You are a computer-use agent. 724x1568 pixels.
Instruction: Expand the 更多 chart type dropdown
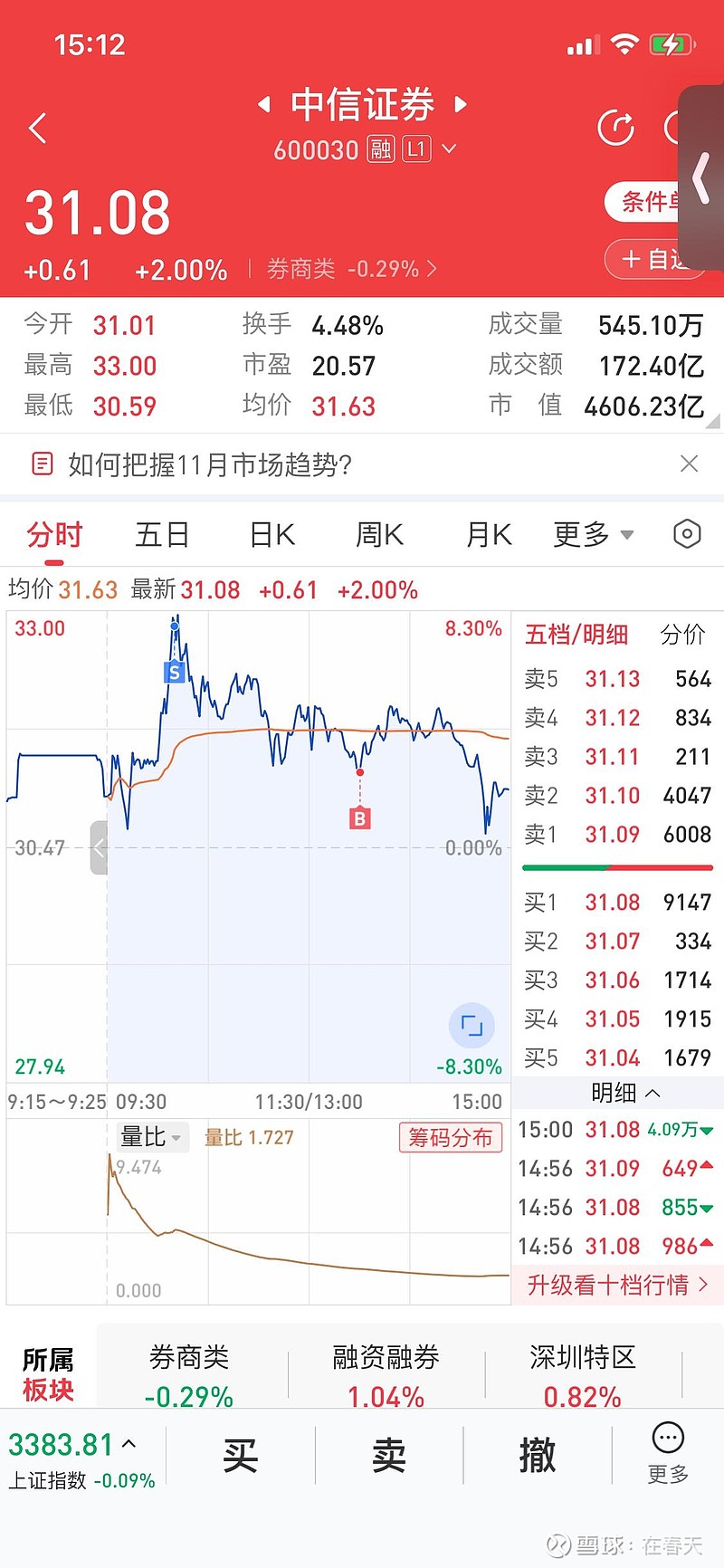point(592,534)
